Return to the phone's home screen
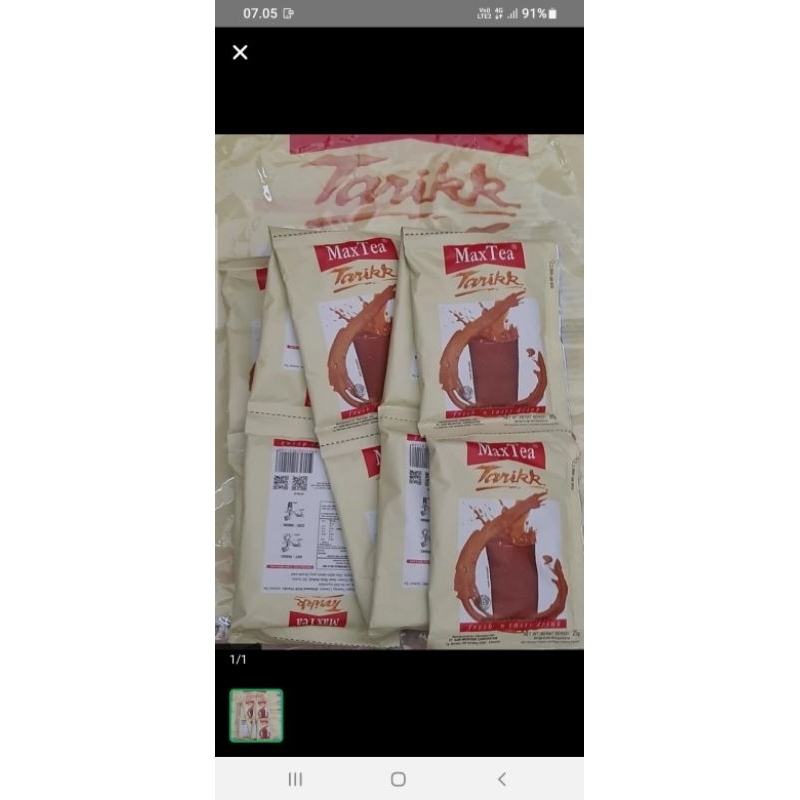800x800 pixels. point(398,779)
